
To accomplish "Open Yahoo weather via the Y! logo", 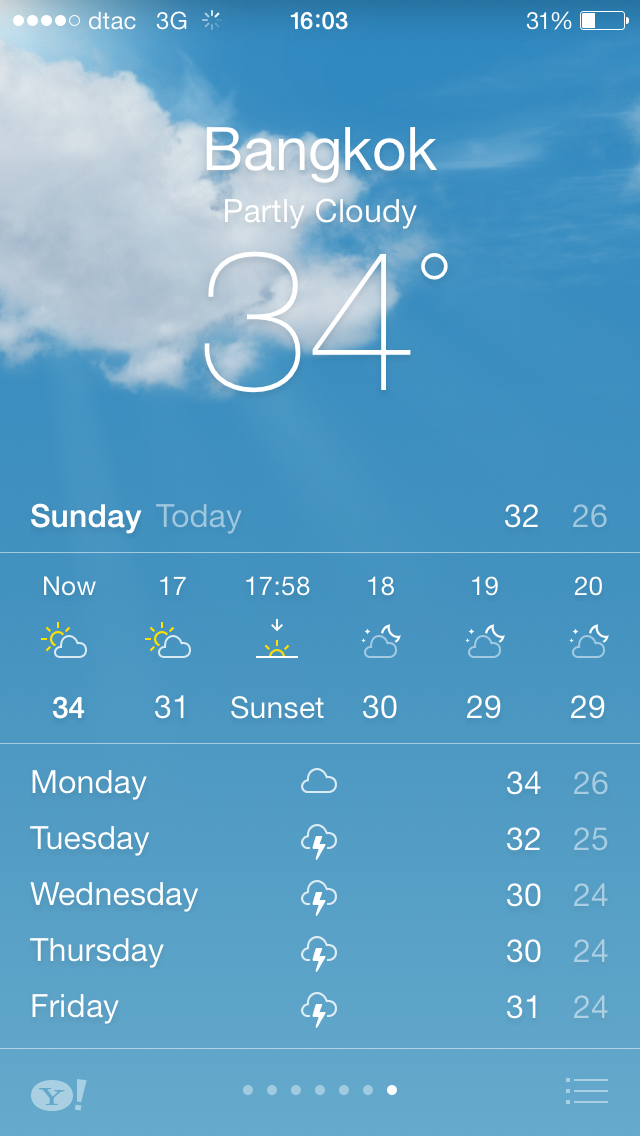I will pos(58,1095).
